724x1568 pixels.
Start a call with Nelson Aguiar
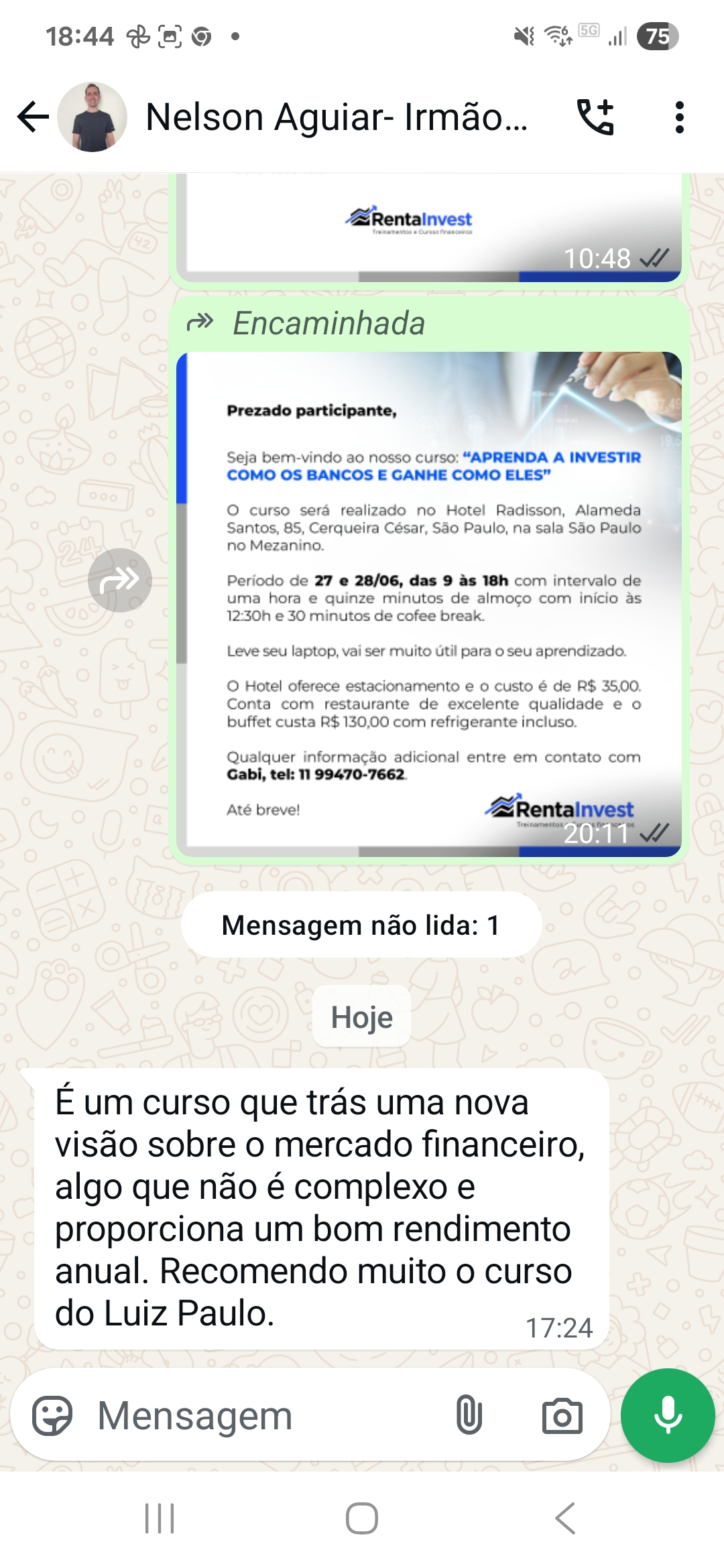coord(595,117)
